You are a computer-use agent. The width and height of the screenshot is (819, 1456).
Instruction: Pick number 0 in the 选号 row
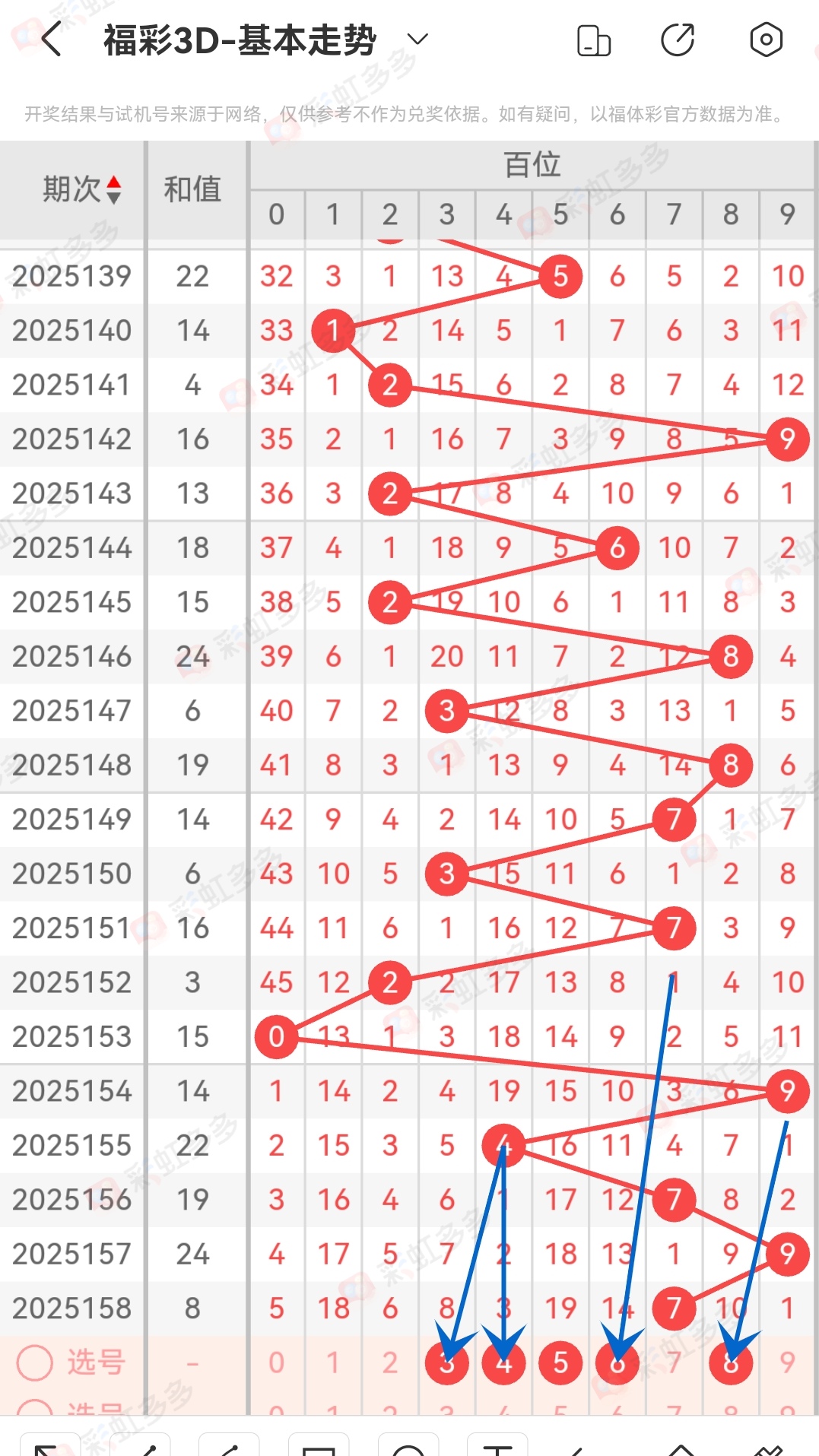[x=276, y=1362]
